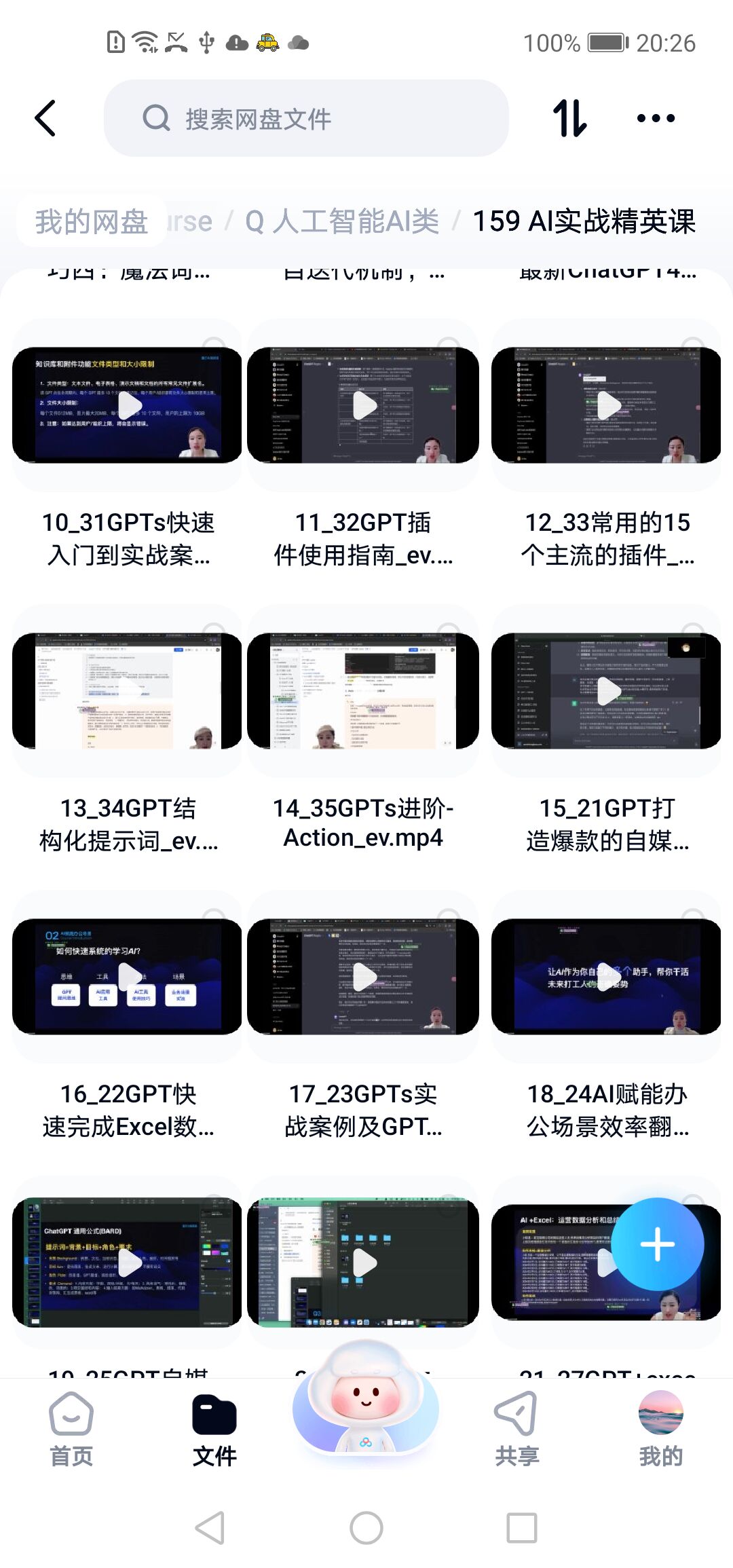Switch to the 共享 tab
This screenshot has width=733, height=1568.
(516, 1428)
